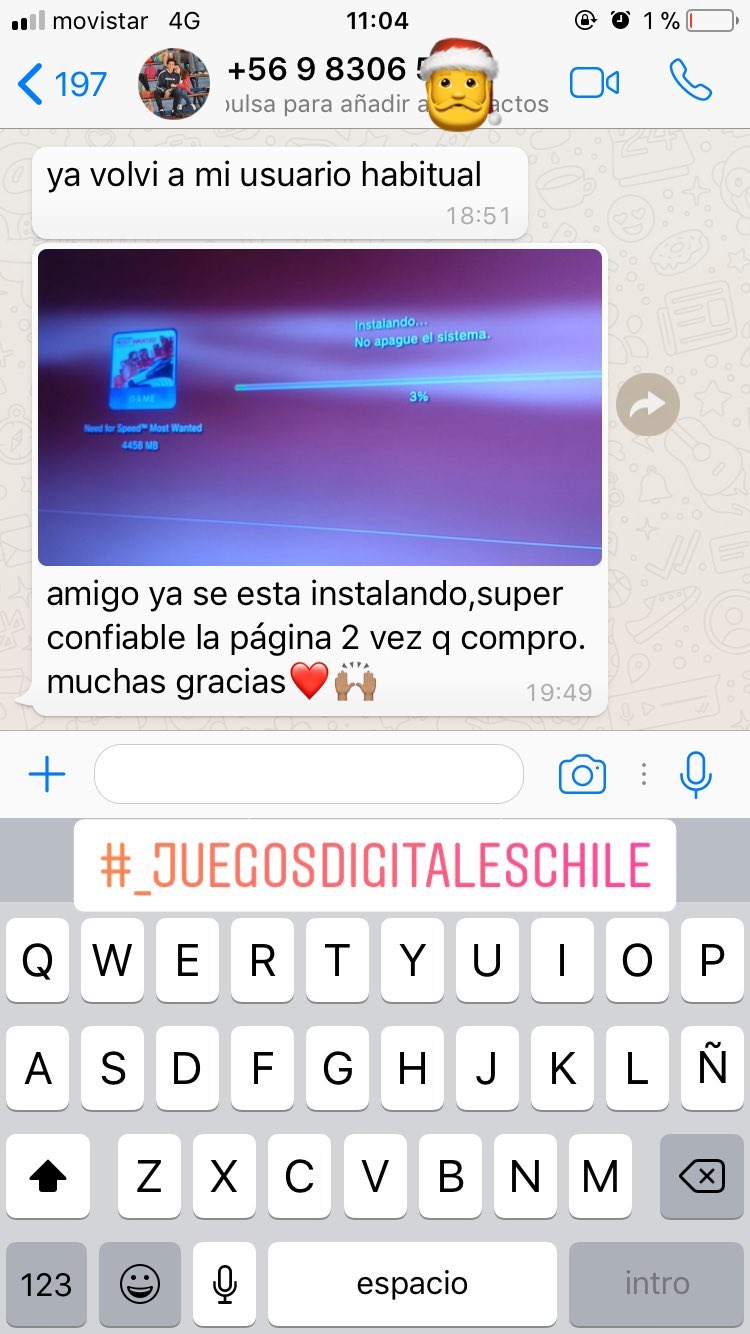Open the Need for Speed installing photo
The image size is (750, 1334).
[x=320, y=407]
